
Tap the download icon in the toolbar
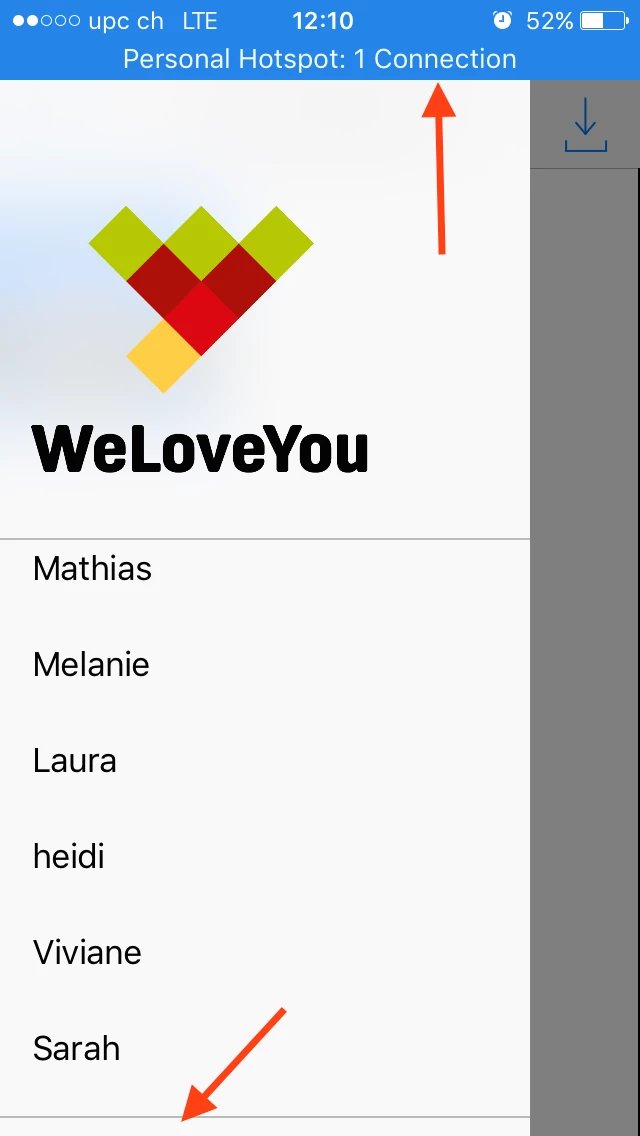click(585, 126)
